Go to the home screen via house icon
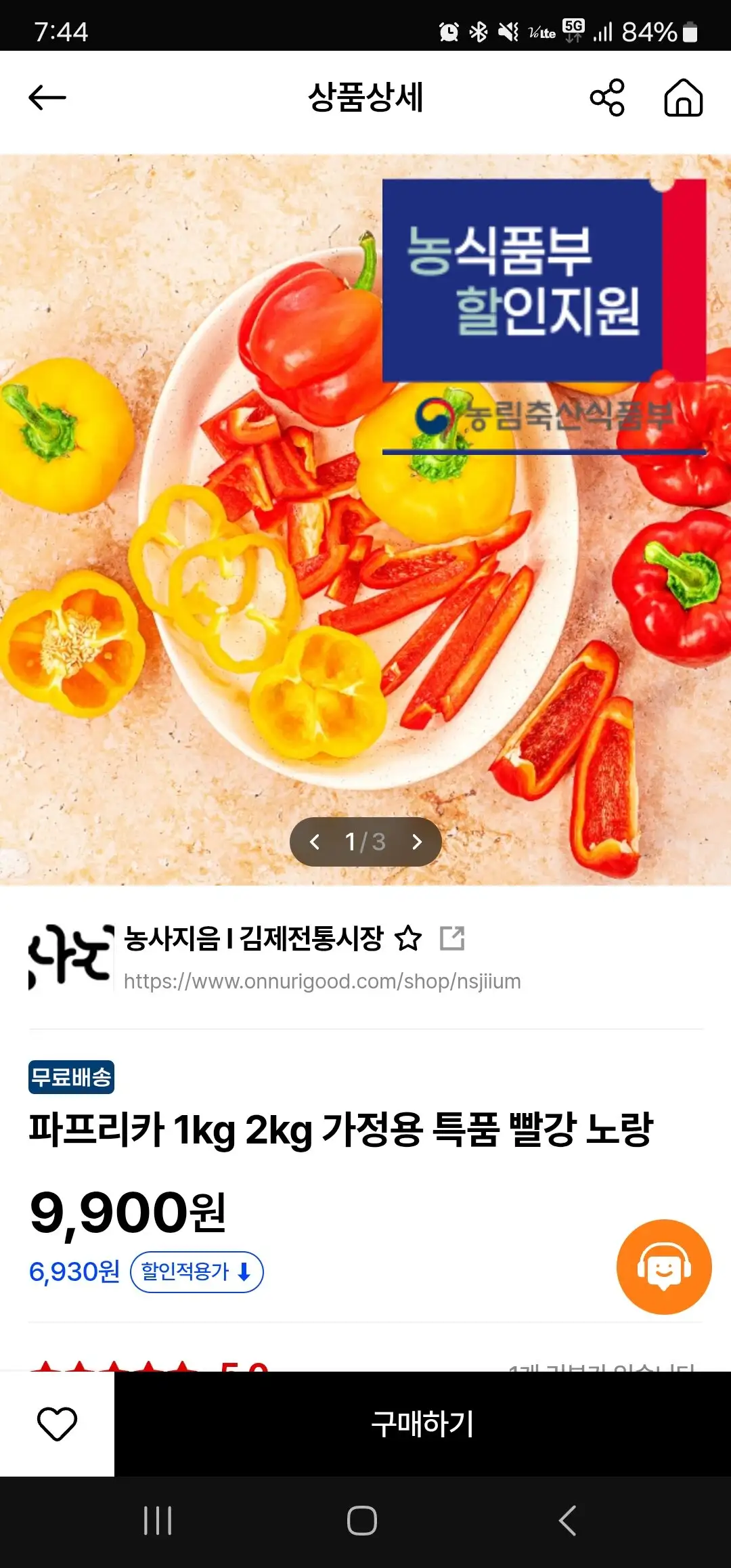Screen dimensions: 731x1568 (x=683, y=97)
